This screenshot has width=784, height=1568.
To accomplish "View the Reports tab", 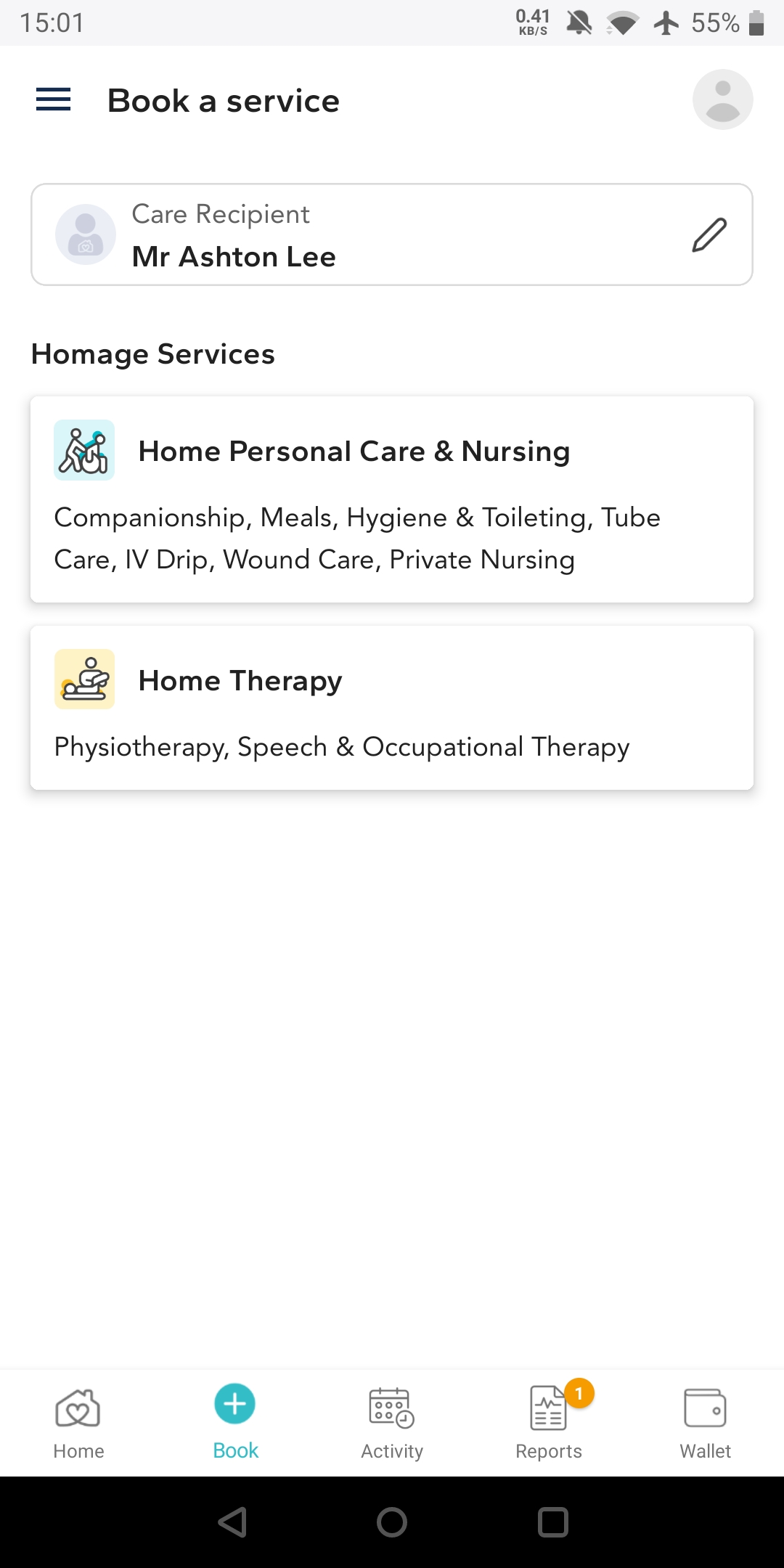I will (549, 1423).
